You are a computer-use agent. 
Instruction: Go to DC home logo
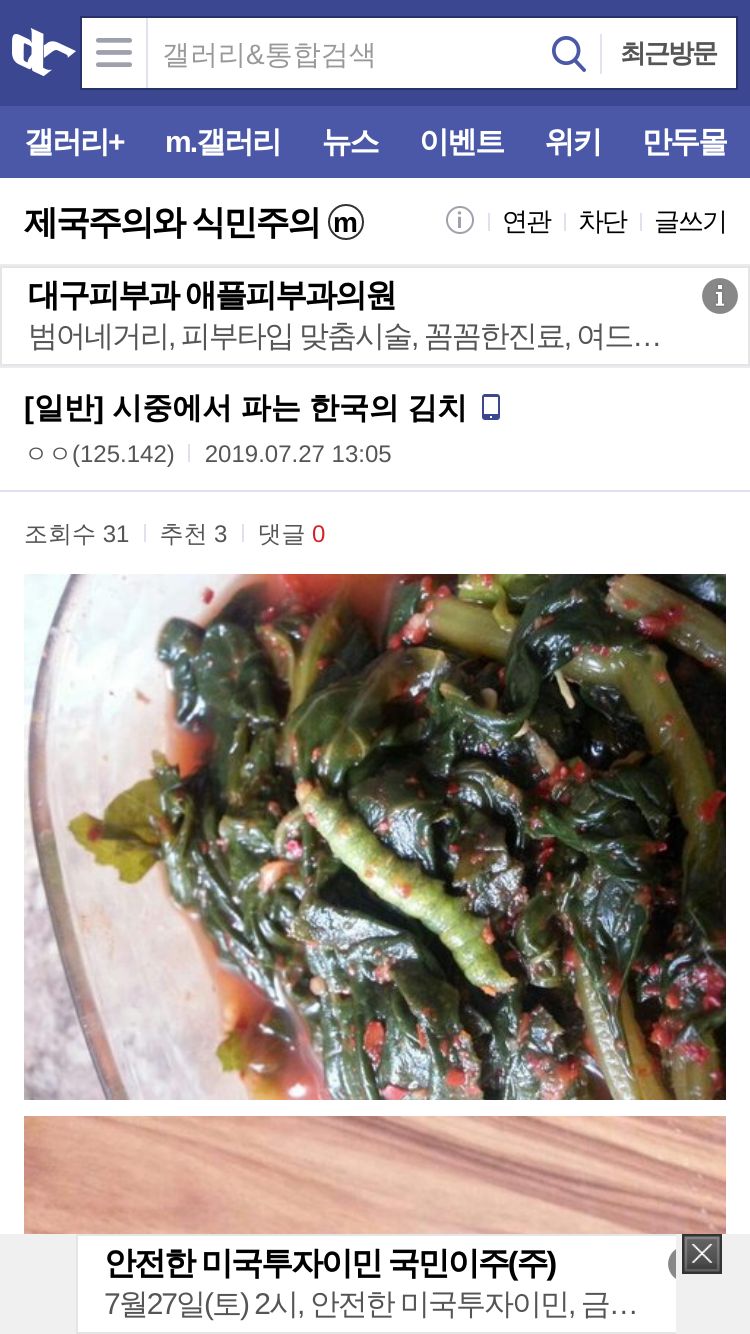click(x=41, y=53)
